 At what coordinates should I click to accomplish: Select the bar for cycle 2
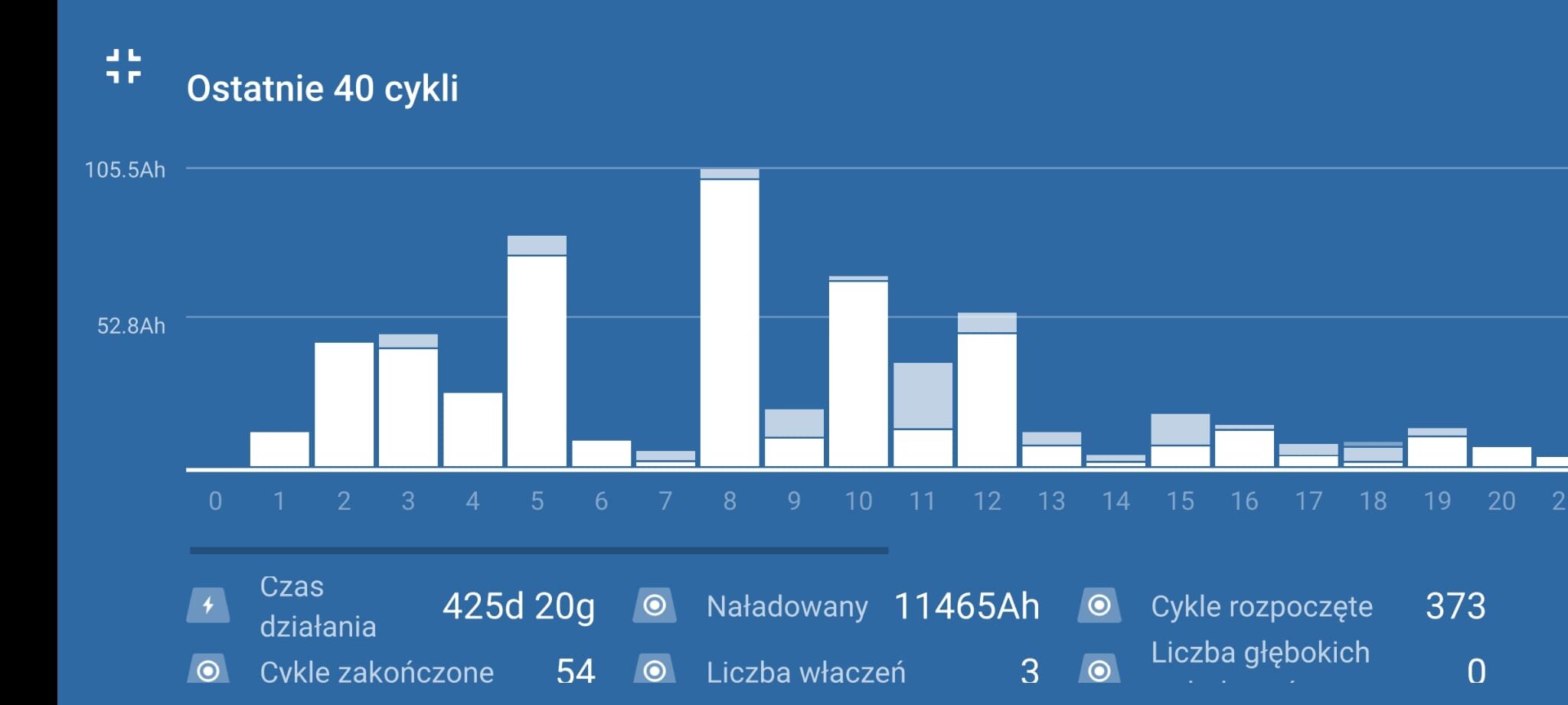coord(344,406)
